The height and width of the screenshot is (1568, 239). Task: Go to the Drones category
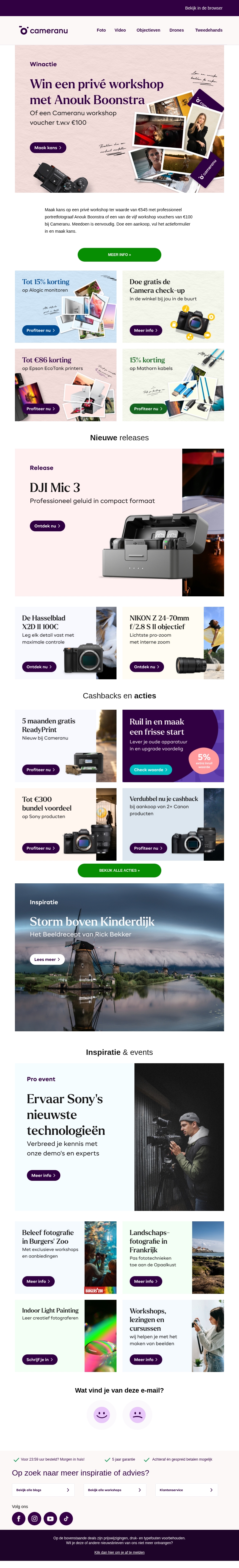pyautogui.click(x=176, y=30)
